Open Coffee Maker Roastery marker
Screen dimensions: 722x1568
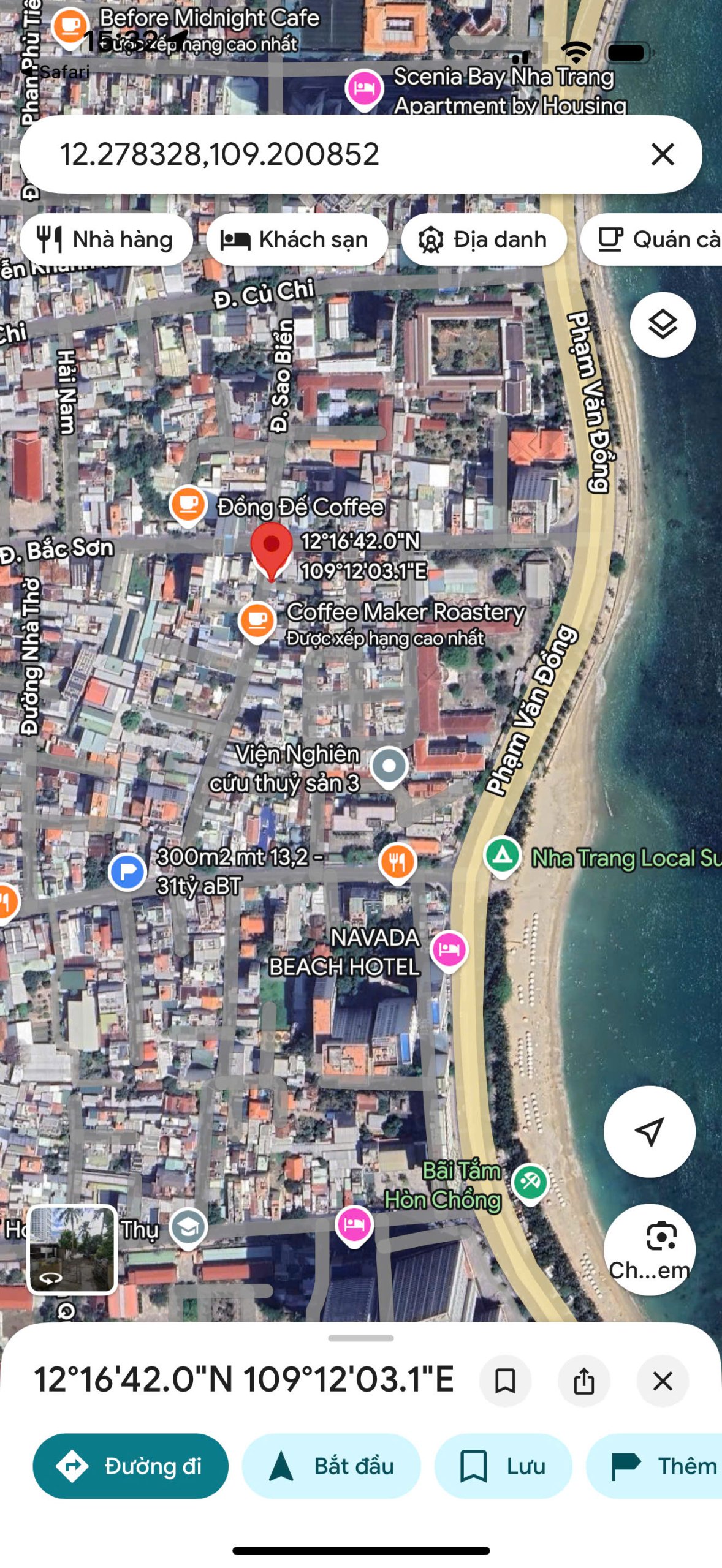tap(257, 620)
